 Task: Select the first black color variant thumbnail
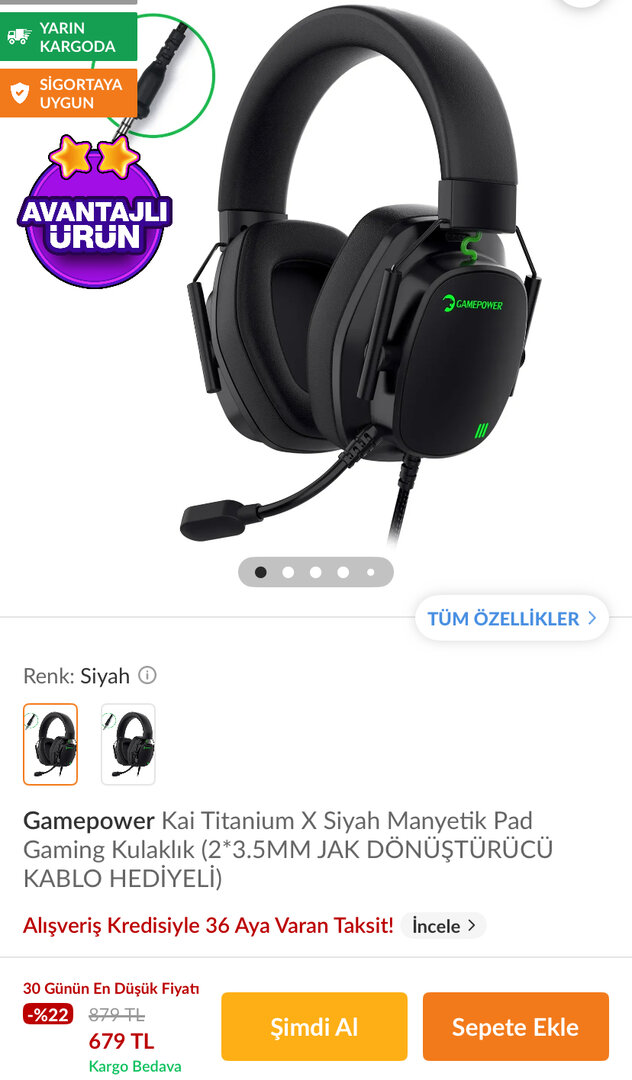tap(50, 744)
